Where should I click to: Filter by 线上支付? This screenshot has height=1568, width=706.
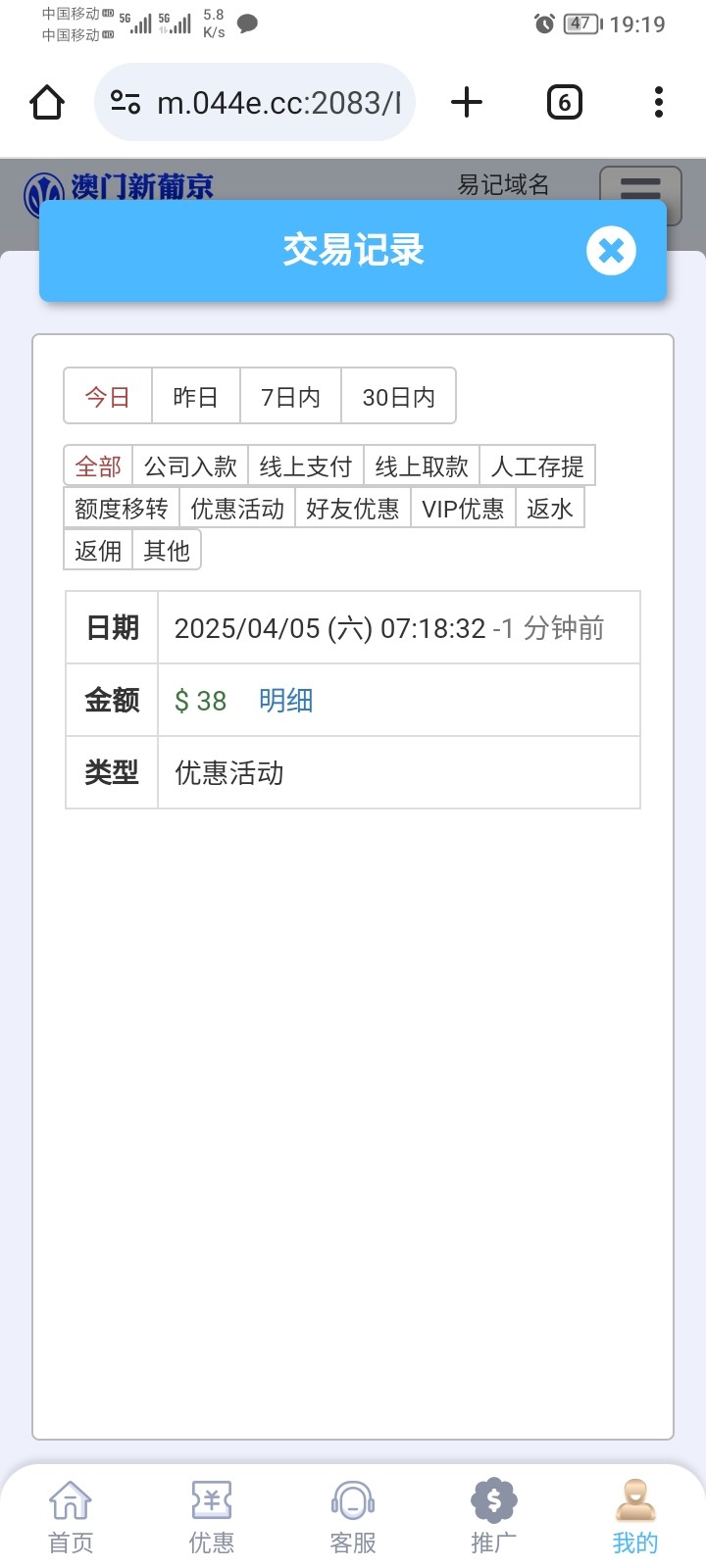(306, 466)
